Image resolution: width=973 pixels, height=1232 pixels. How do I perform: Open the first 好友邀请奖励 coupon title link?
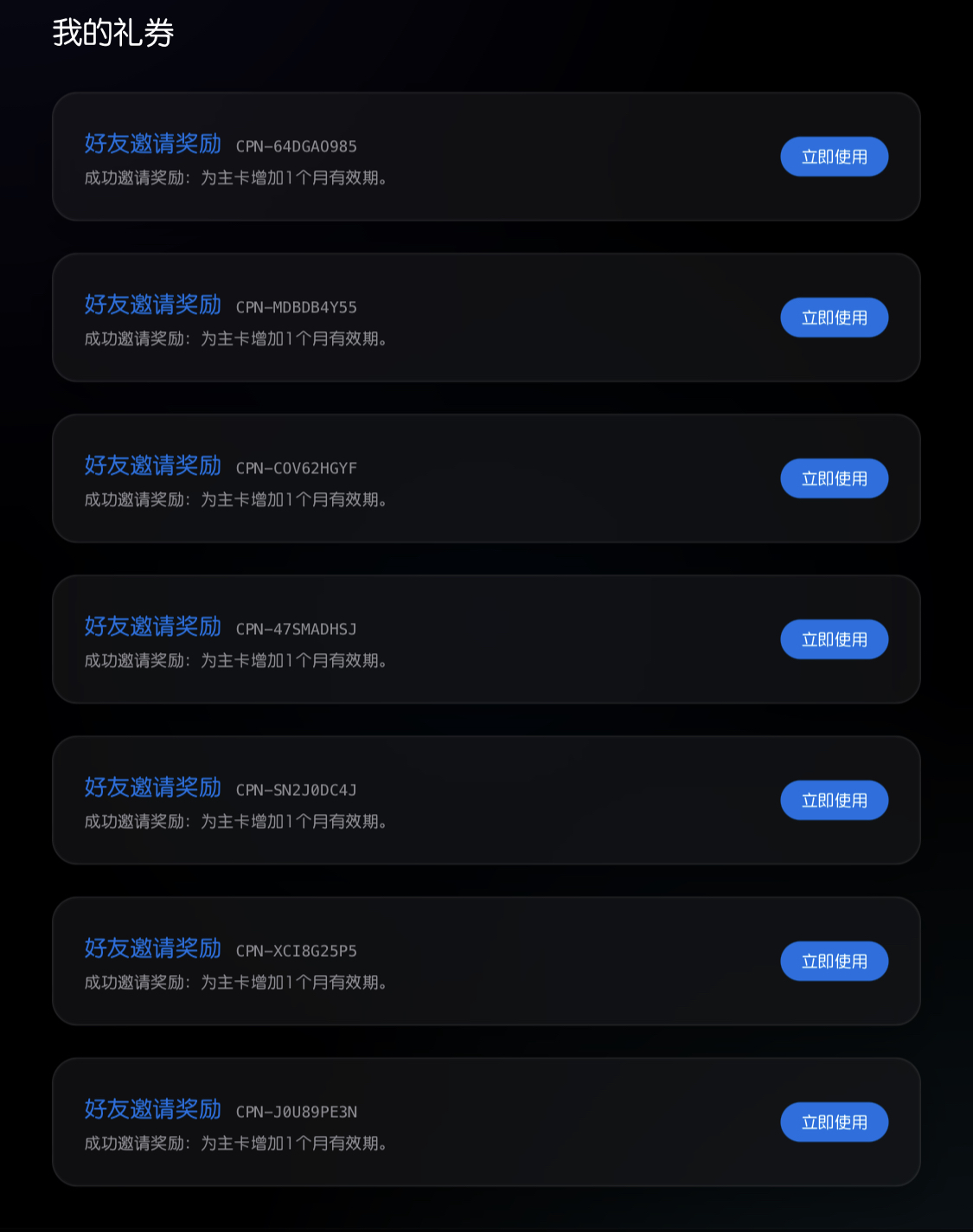coord(153,144)
